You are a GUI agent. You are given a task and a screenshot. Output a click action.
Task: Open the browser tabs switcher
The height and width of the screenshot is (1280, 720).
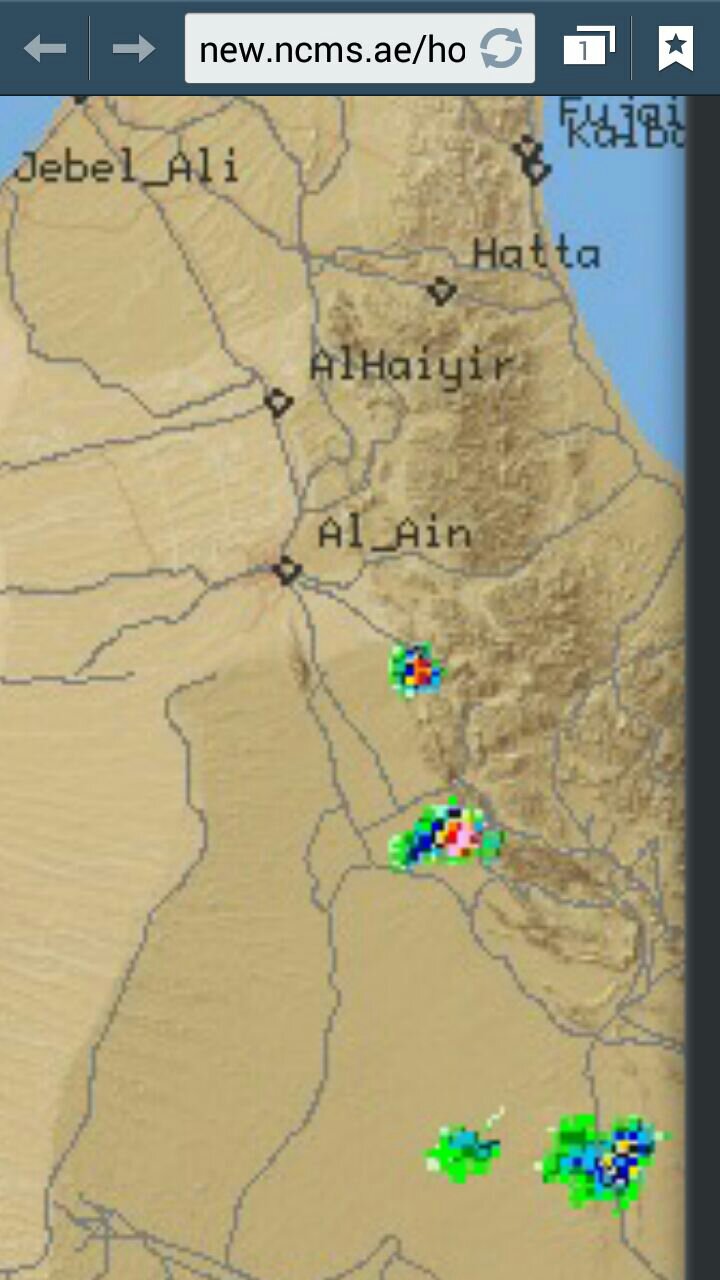click(x=588, y=48)
